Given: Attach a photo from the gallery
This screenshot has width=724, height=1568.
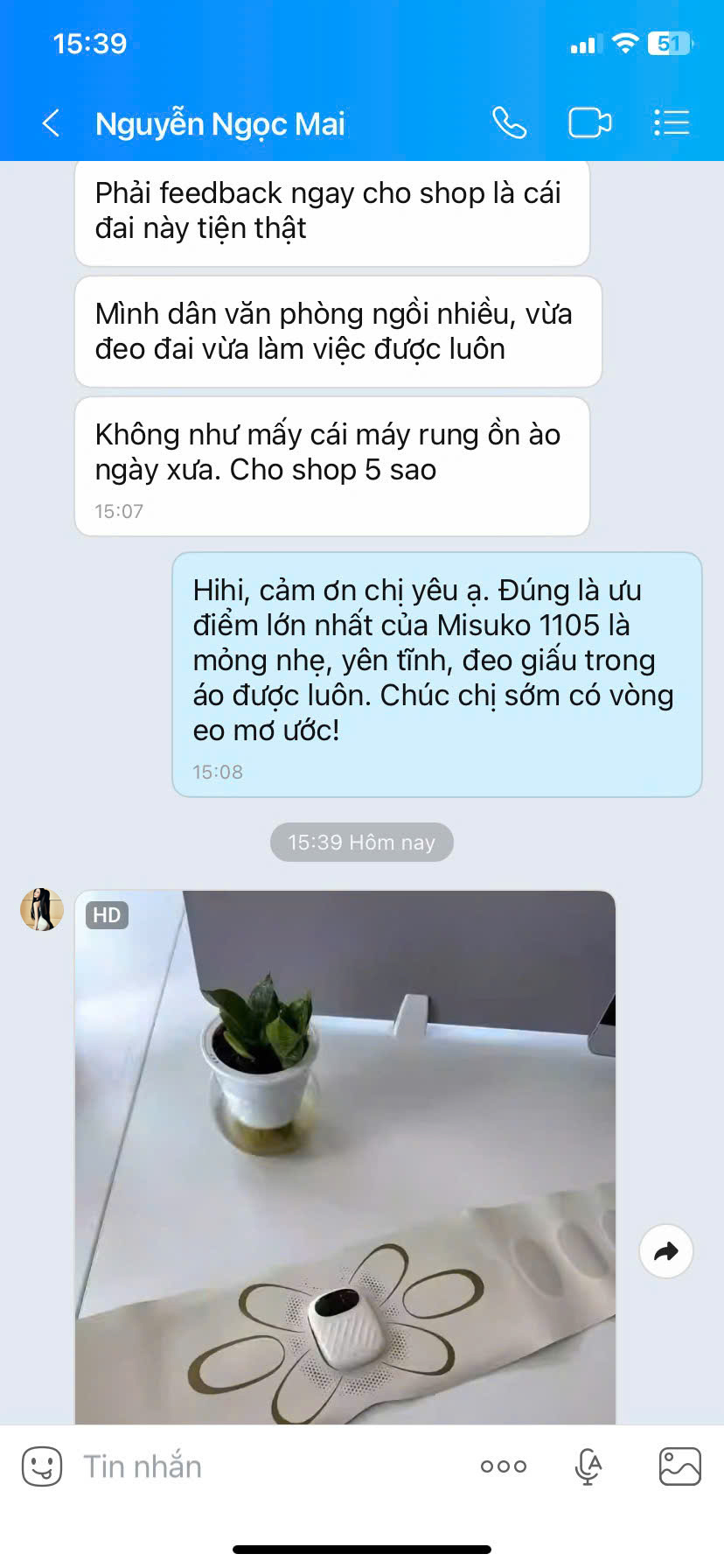Looking at the screenshot, I should tap(679, 1466).
